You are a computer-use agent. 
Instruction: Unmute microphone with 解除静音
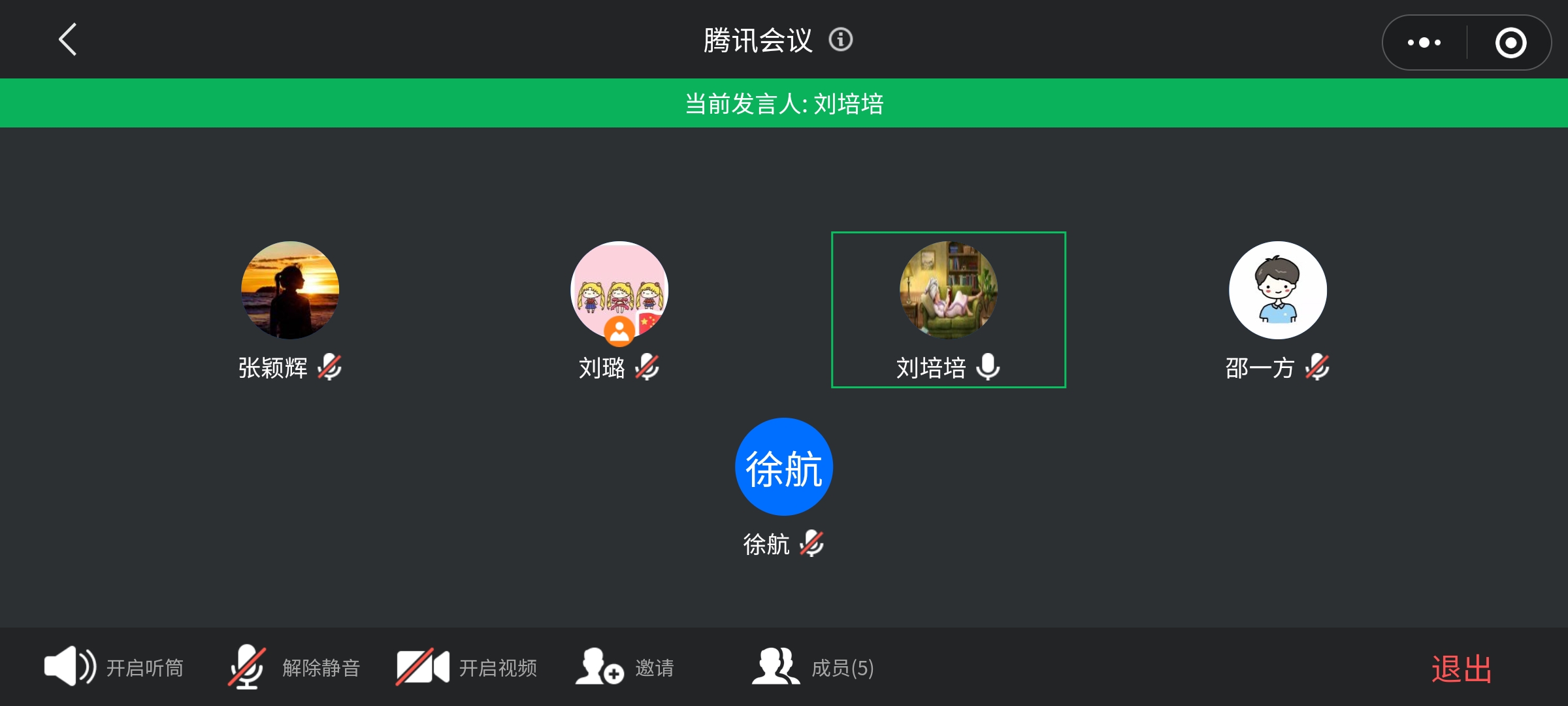pos(294,667)
